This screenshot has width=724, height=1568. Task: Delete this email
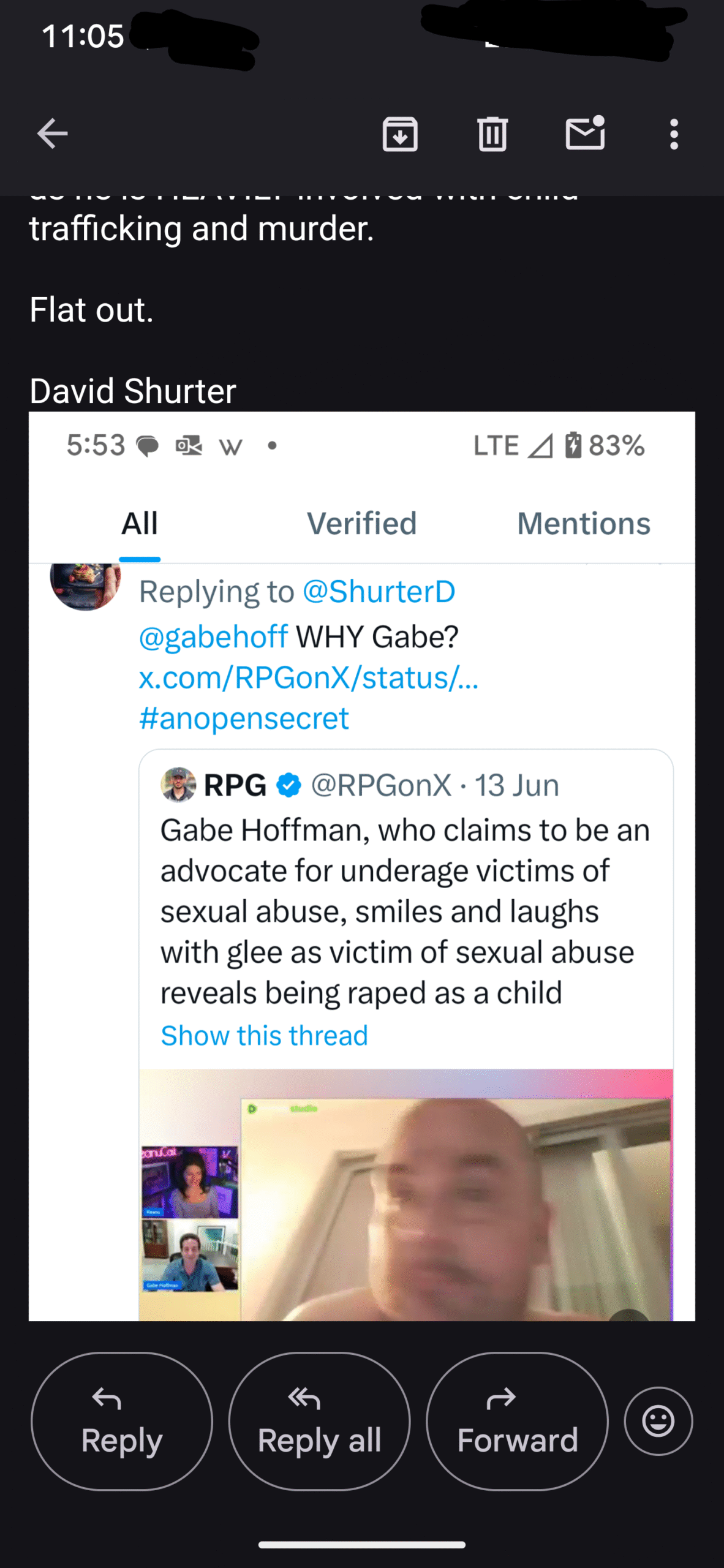[492, 134]
